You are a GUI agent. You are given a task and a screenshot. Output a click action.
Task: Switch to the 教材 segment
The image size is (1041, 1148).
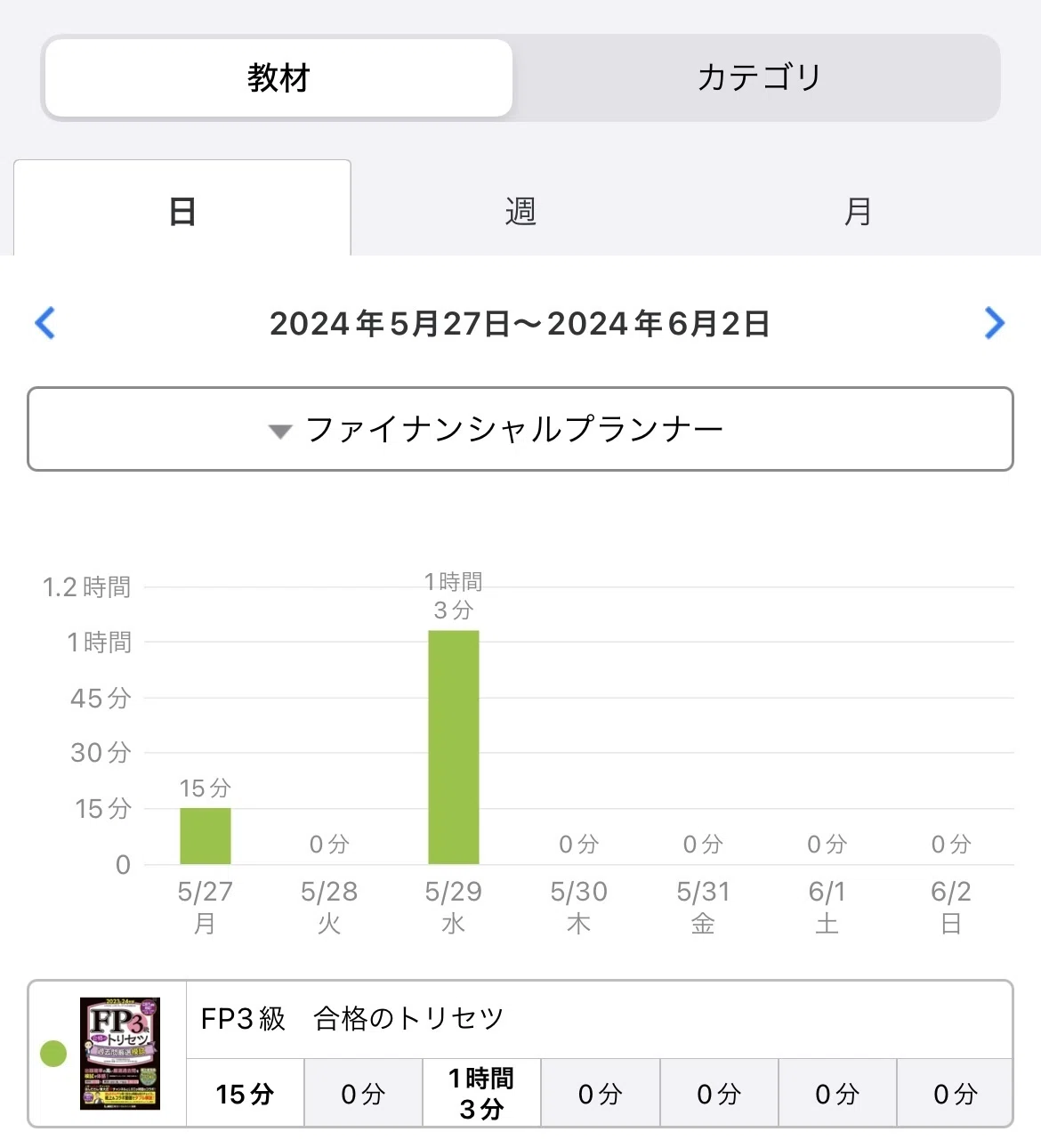pos(278,77)
